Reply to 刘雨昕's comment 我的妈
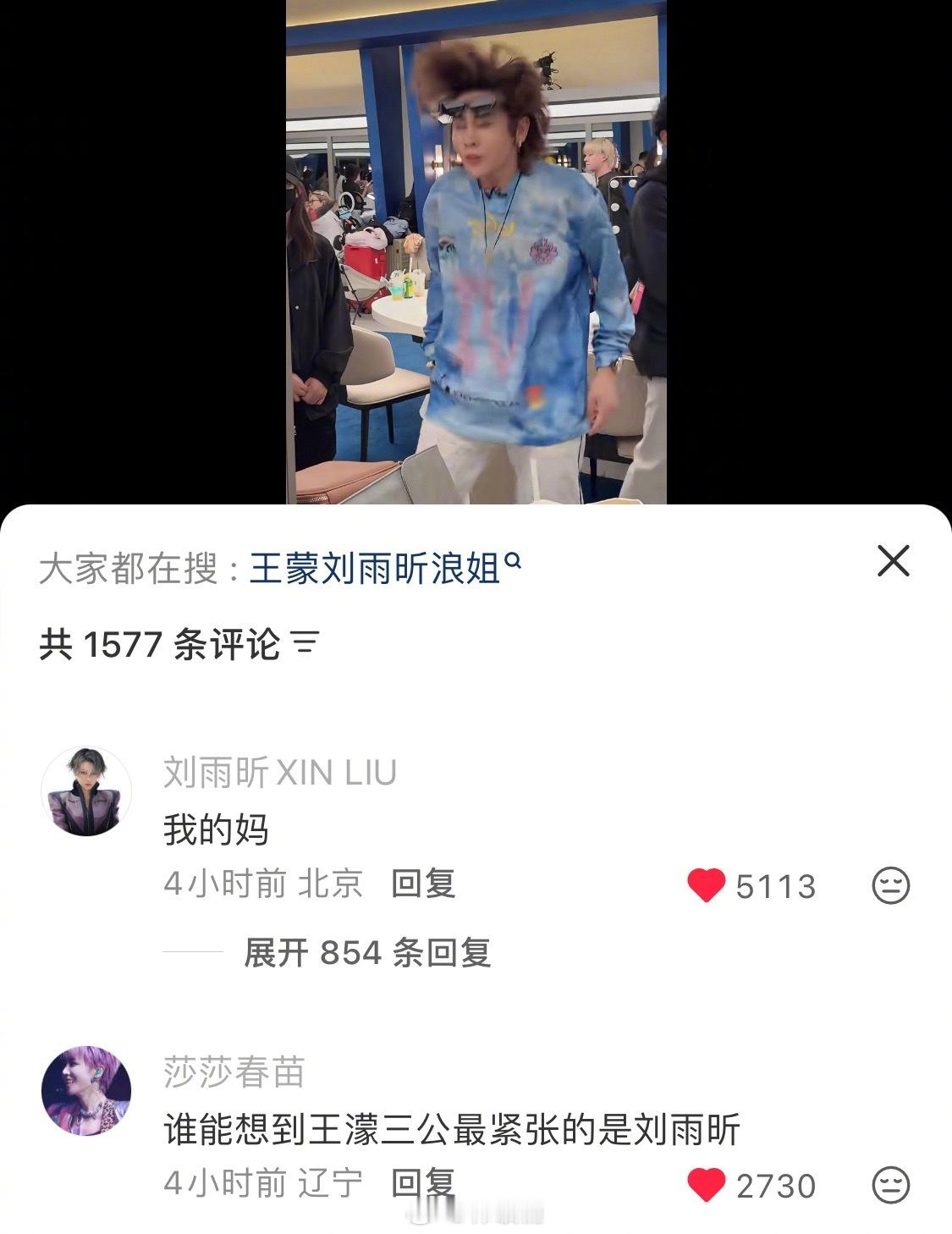 pyautogui.click(x=423, y=884)
